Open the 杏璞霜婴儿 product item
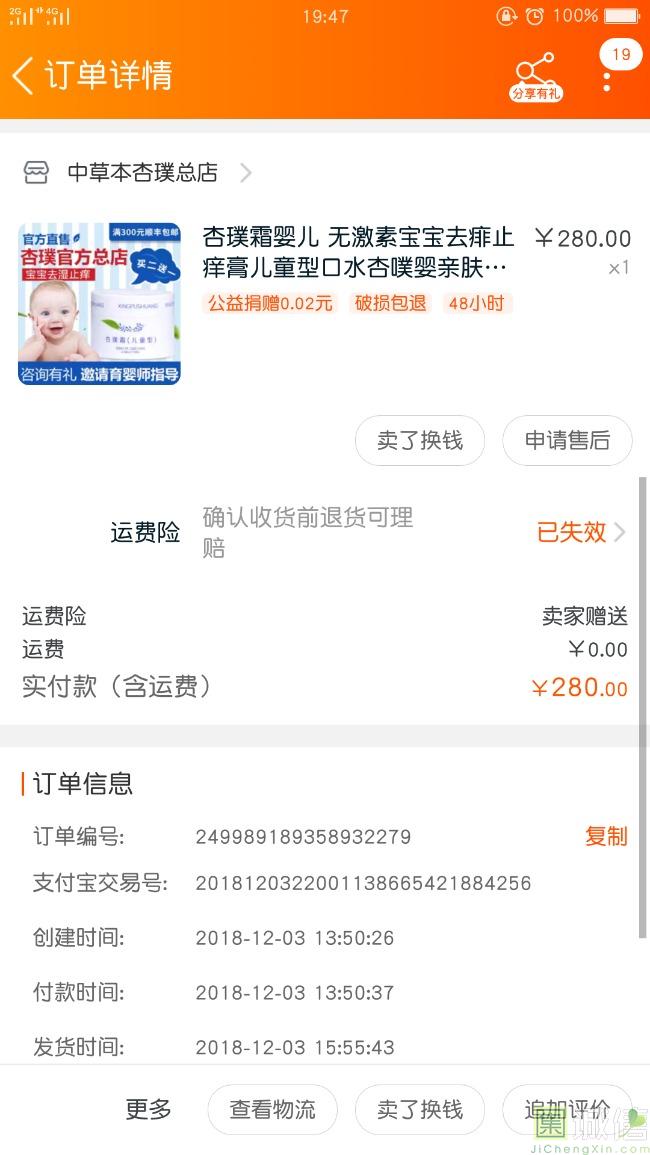 pyautogui.click(x=358, y=252)
